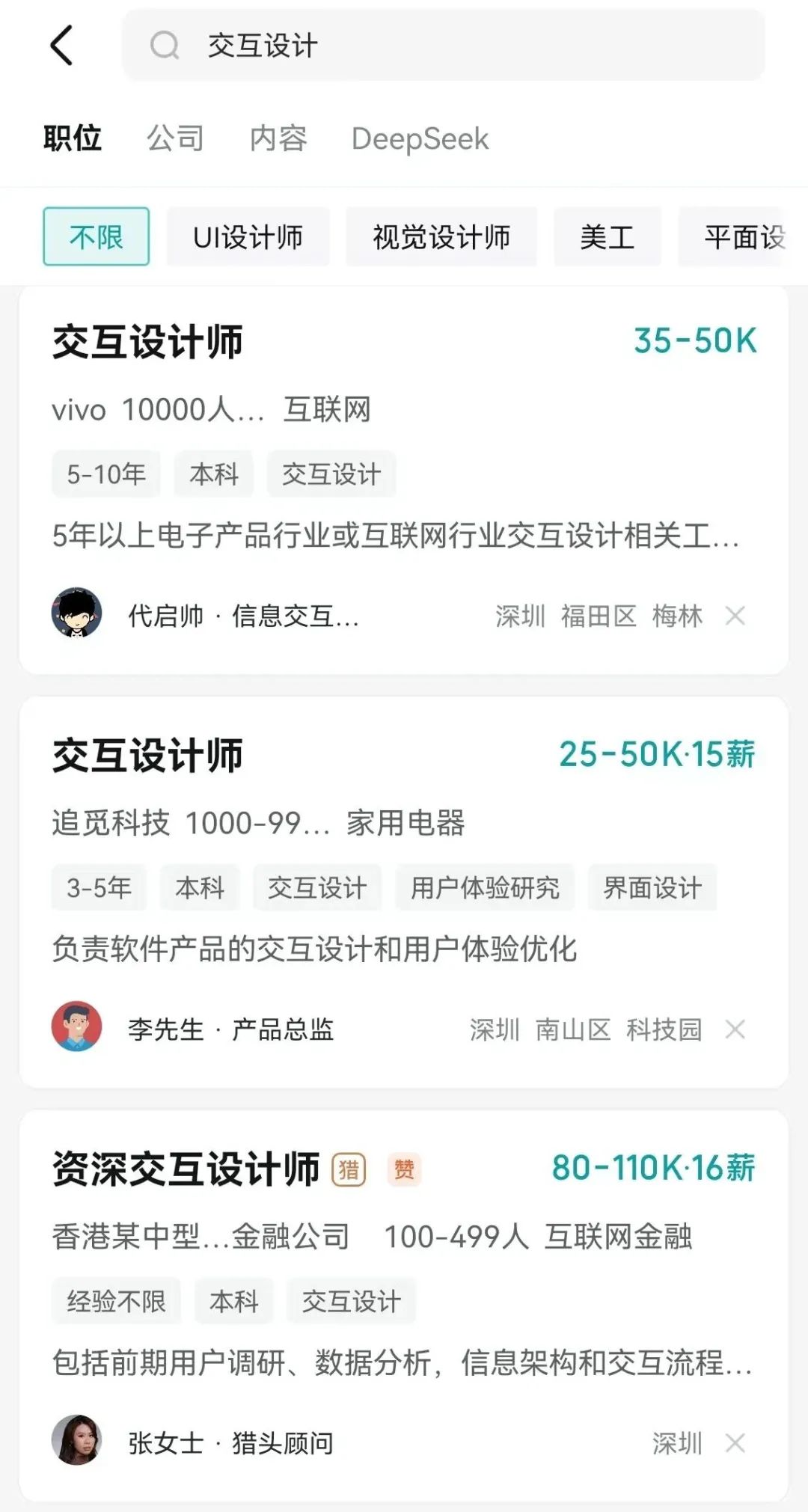Tap the 平面设 filter chip
Screen dimensions: 808x1512
744,237
